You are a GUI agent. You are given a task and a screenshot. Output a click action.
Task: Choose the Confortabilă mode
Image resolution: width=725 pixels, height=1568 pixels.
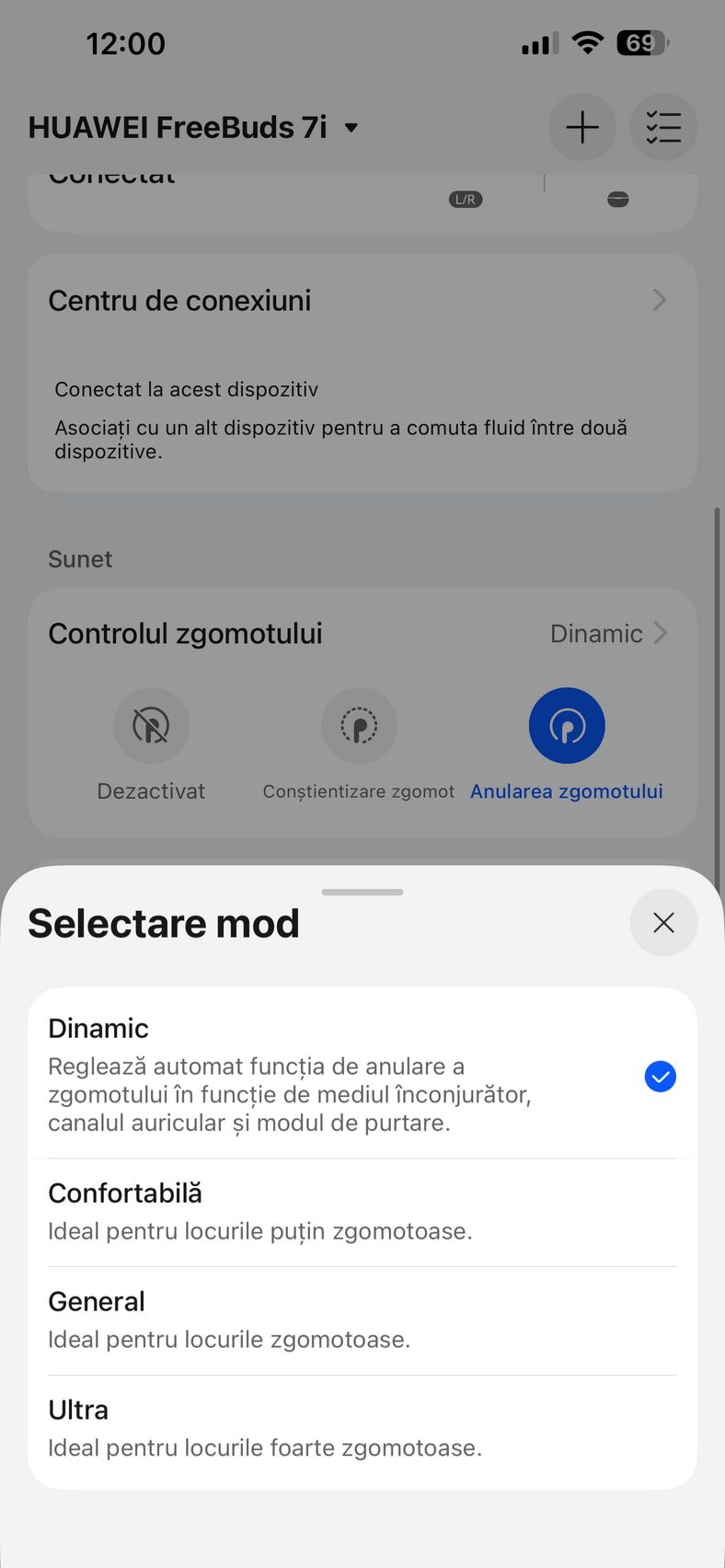tap(362, 1212)
